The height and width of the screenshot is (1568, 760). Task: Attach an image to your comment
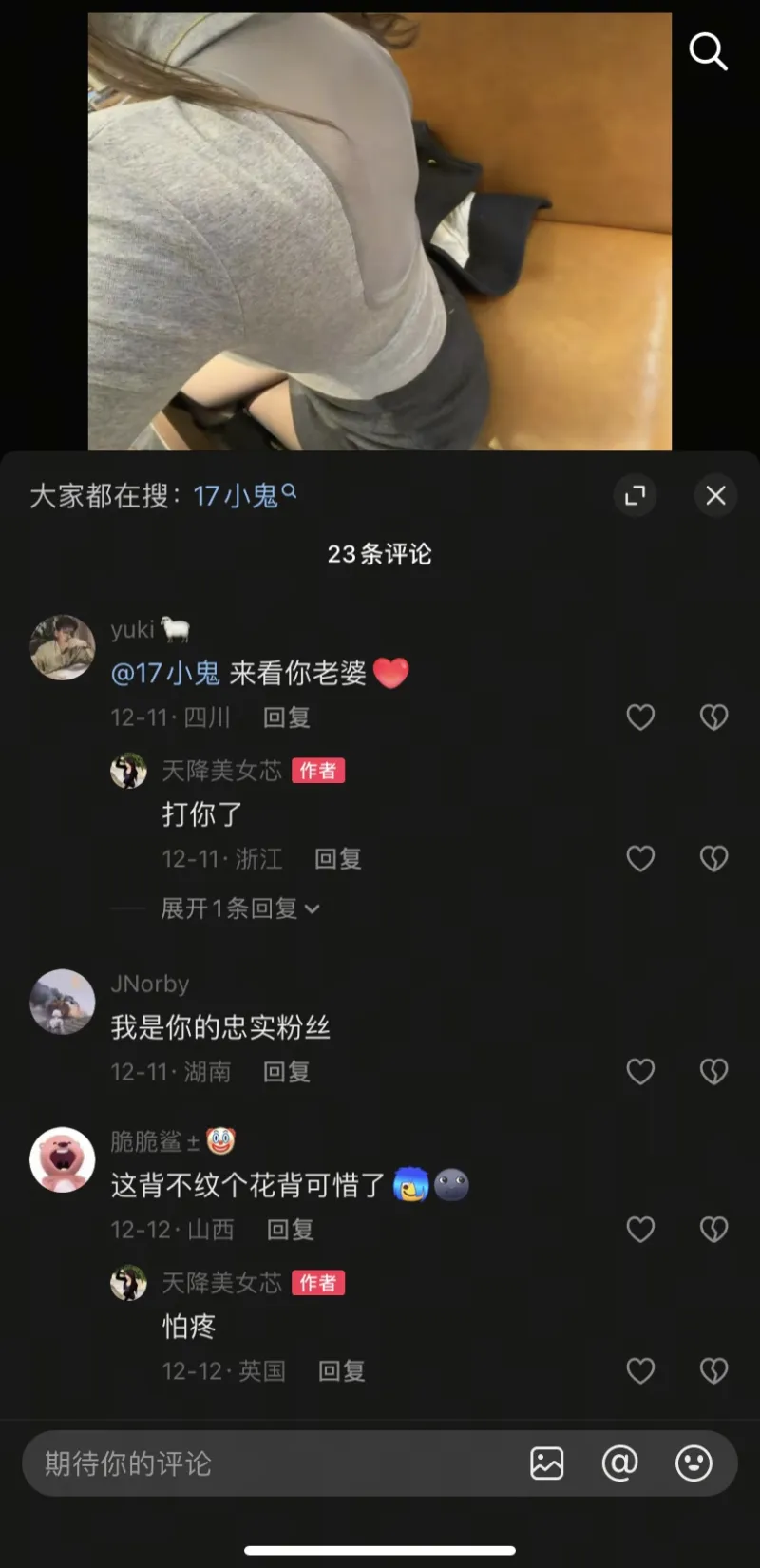[x=547, y=1463]
